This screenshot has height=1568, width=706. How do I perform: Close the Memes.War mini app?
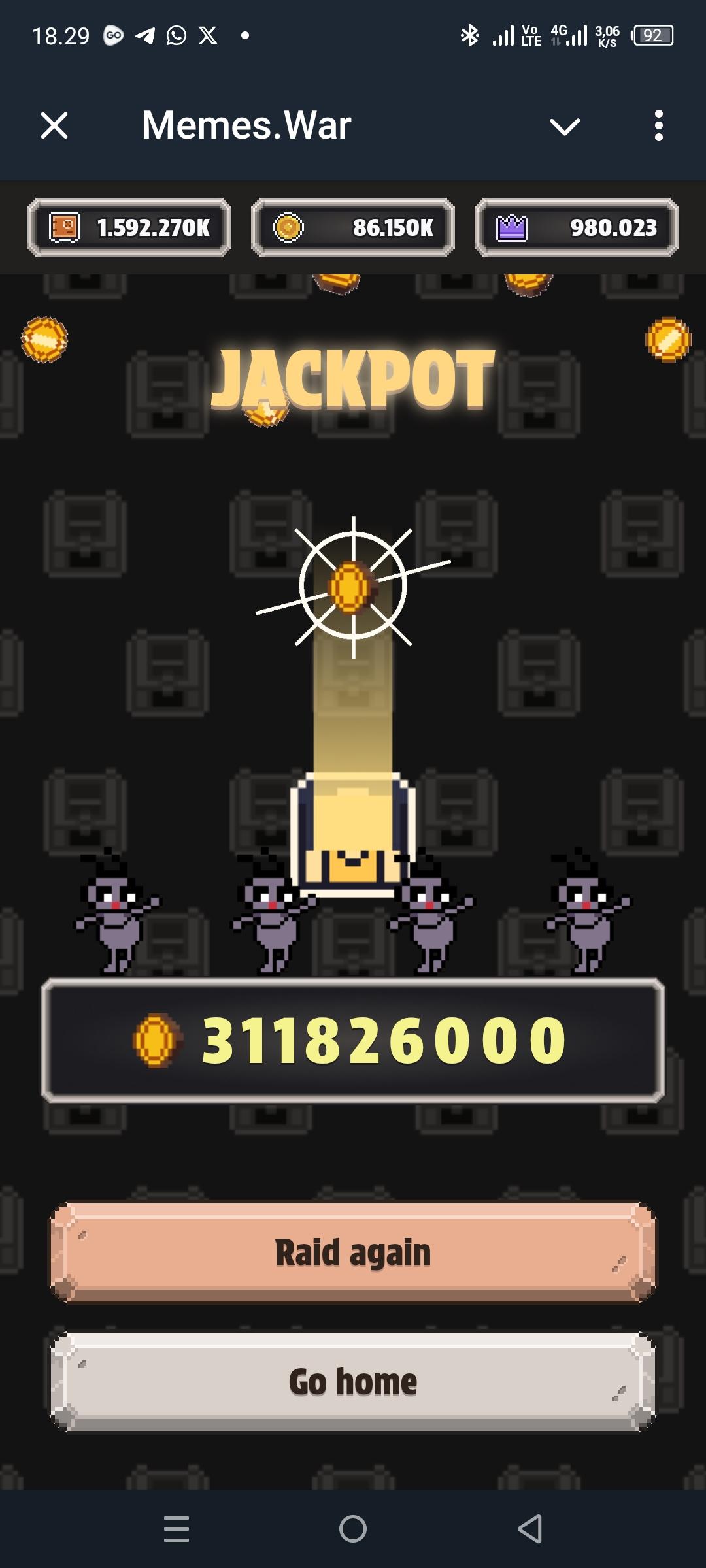point(54,125)
